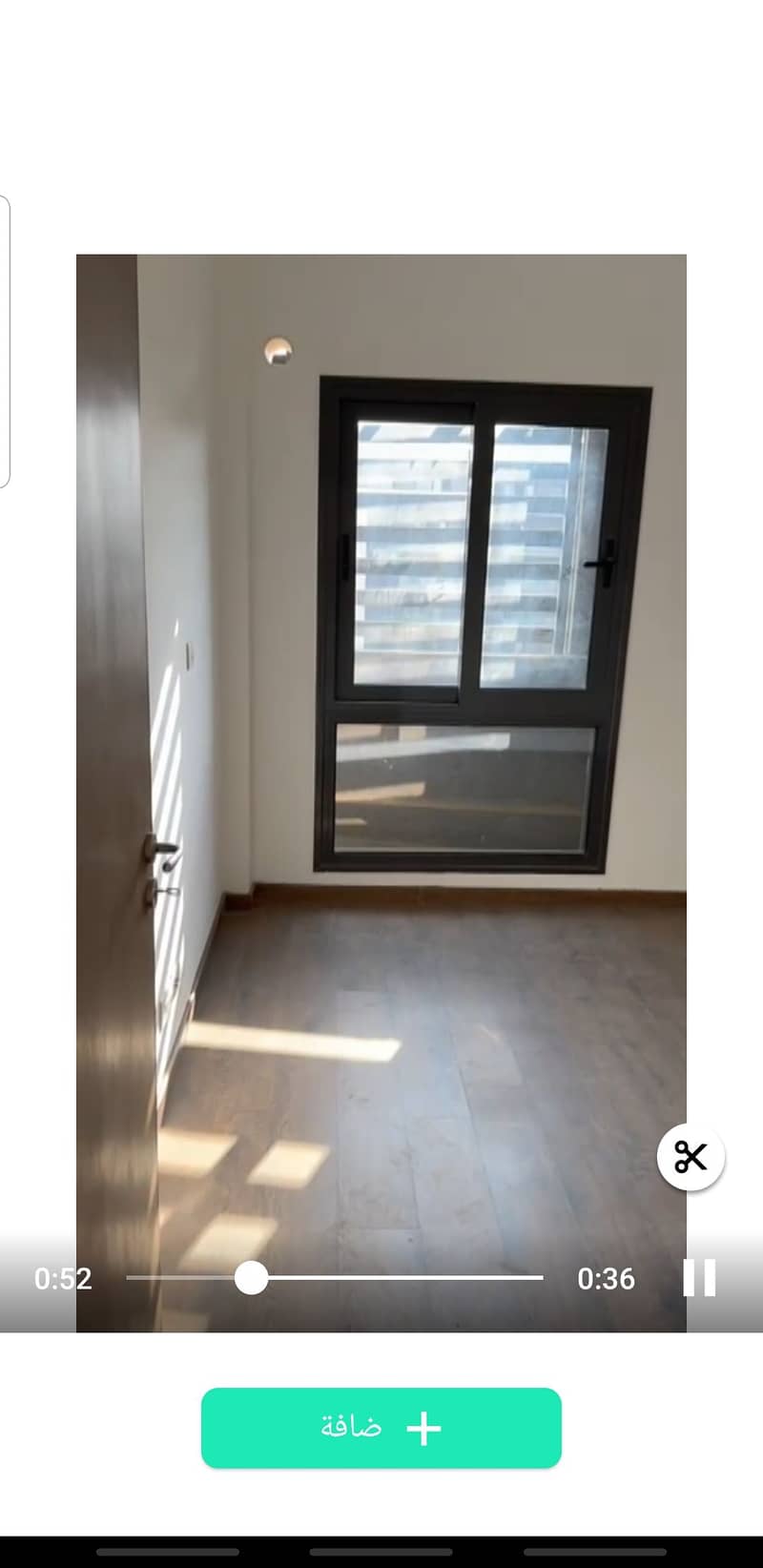This screenshot has width=763, height=1568.
Task: Pause the video playback
Action: pyautogui.click(x=699, y=1277)
